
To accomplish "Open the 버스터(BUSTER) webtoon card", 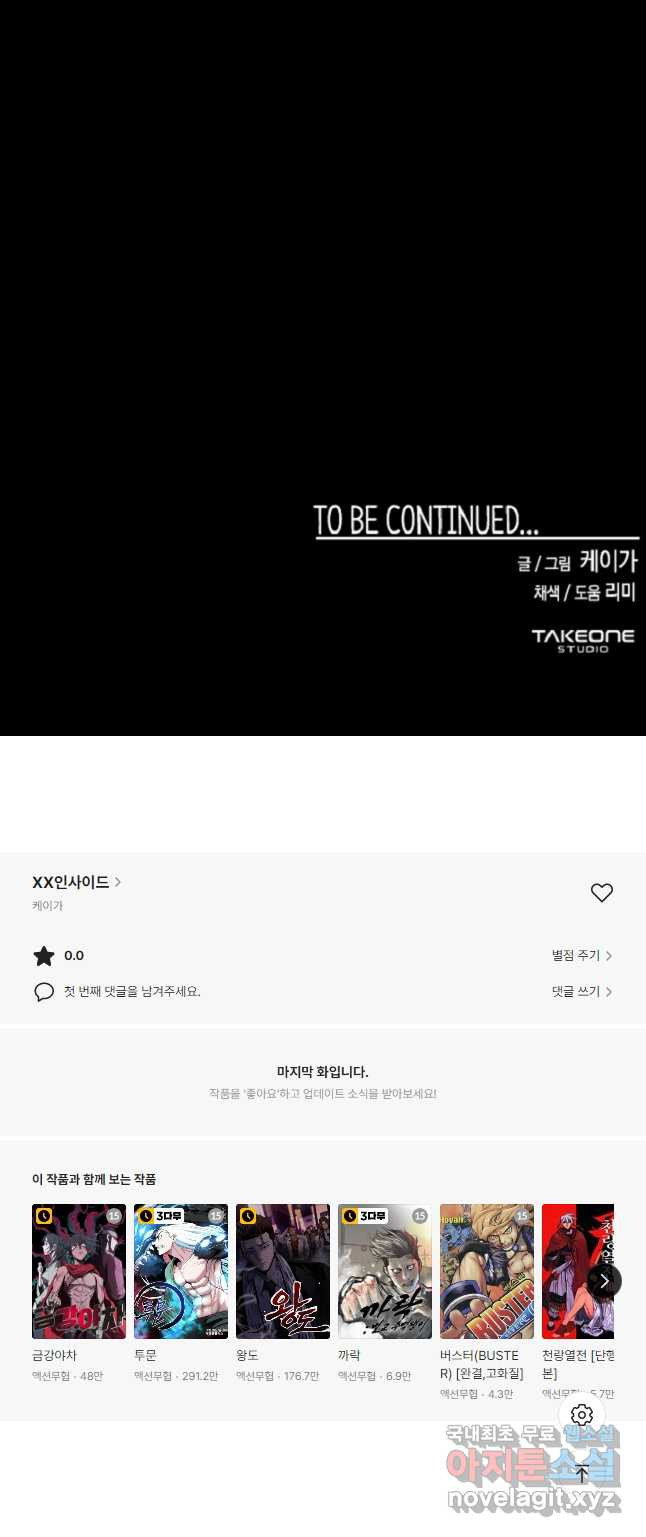I will click(487, 1271).
